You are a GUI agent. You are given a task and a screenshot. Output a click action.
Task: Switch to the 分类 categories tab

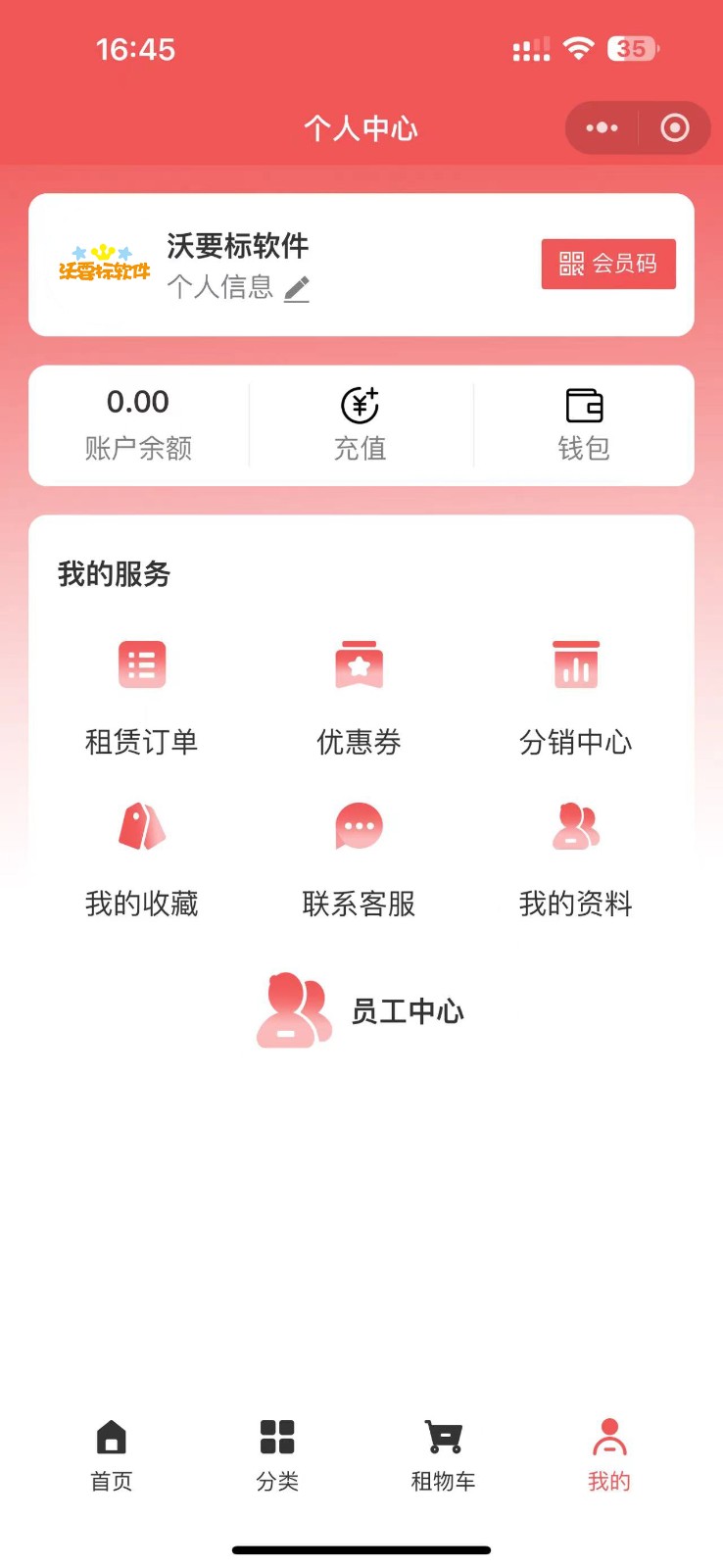tap(277, 1456)
